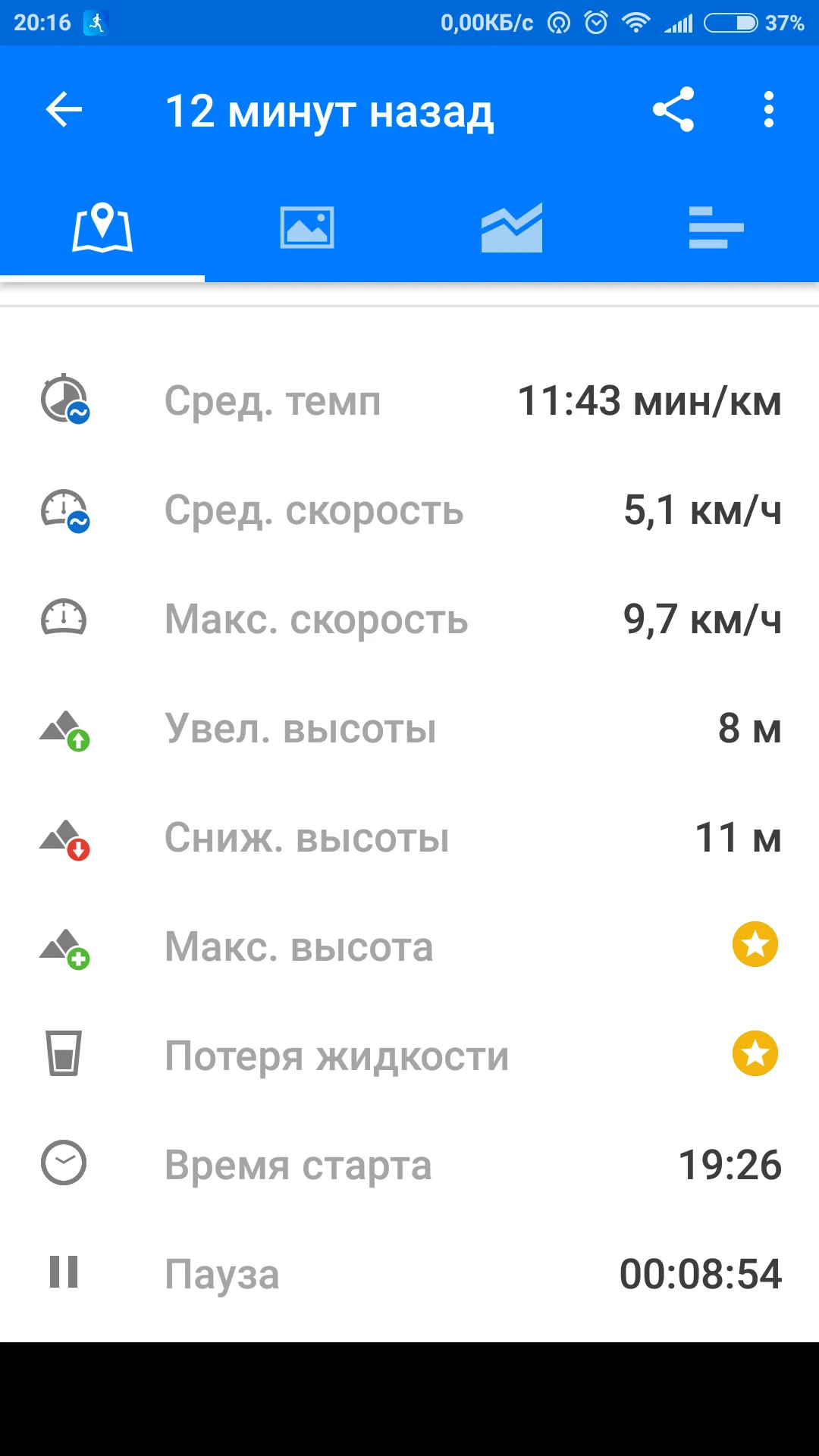819x1456 pixels.
Task: Share this workout
Action: click(x=673, y=111)
